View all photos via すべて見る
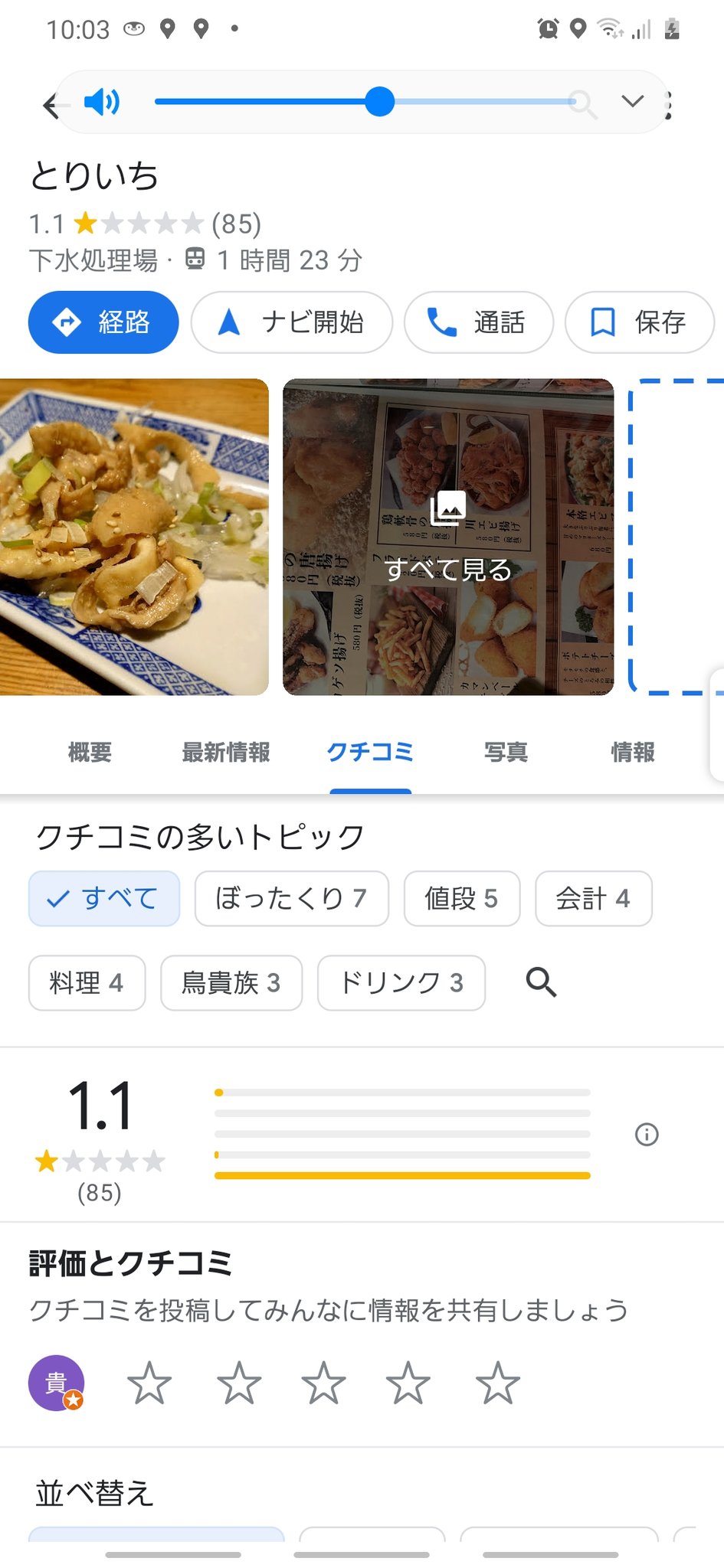This screenshot has width=724, height=1568. pyautogui.click(x=448, y=537)
